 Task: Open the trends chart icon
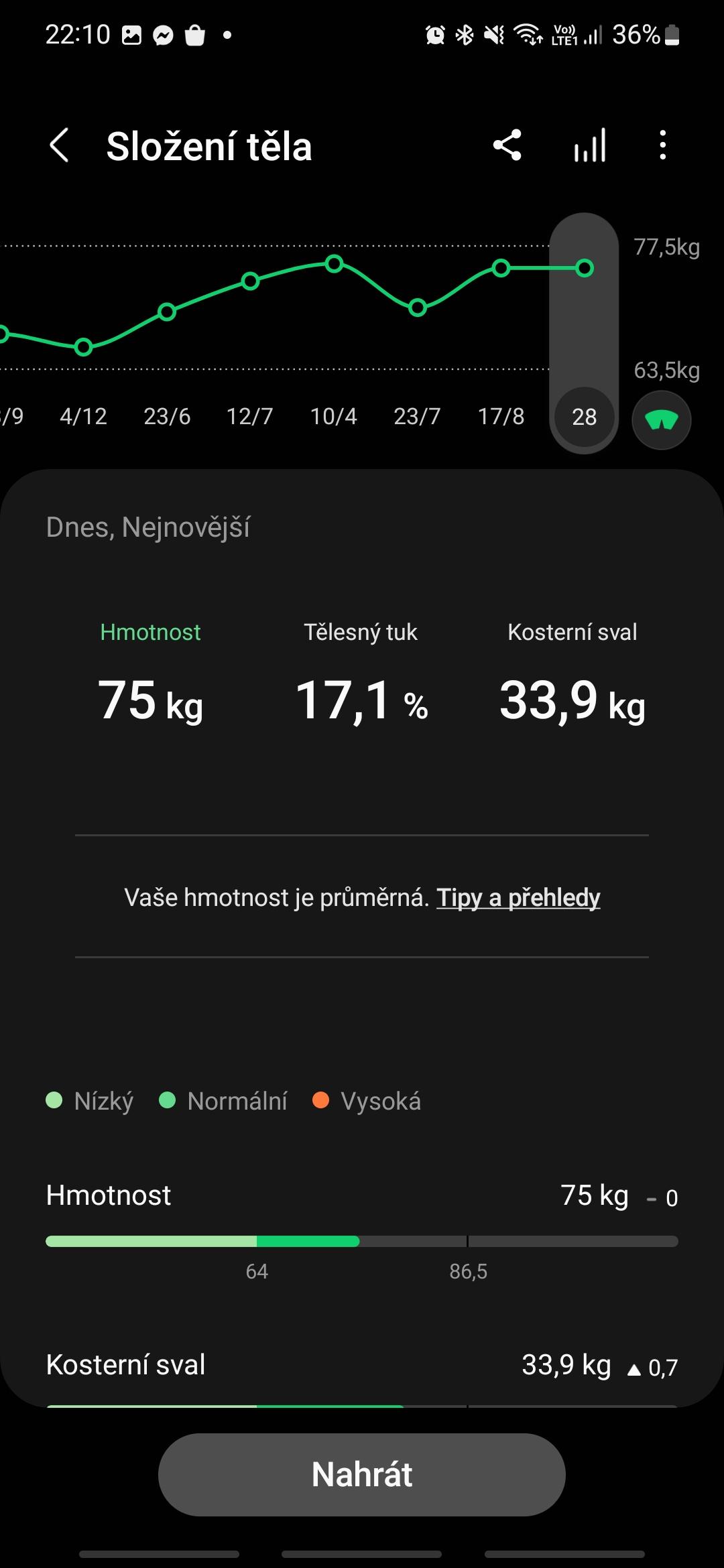pos(590,145)
